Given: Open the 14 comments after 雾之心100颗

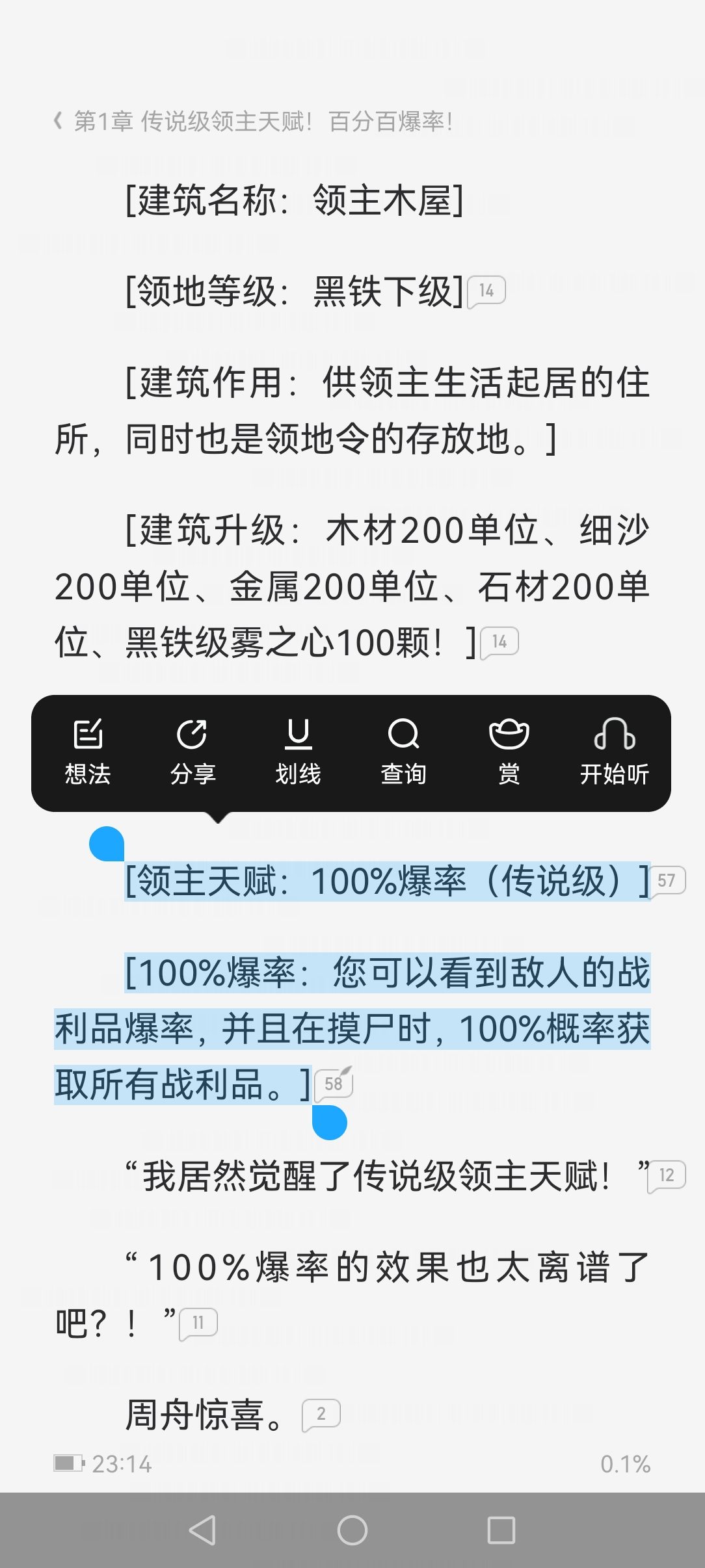Looking at the screenshot, I should pyautogui.click(x=499, y=642).
